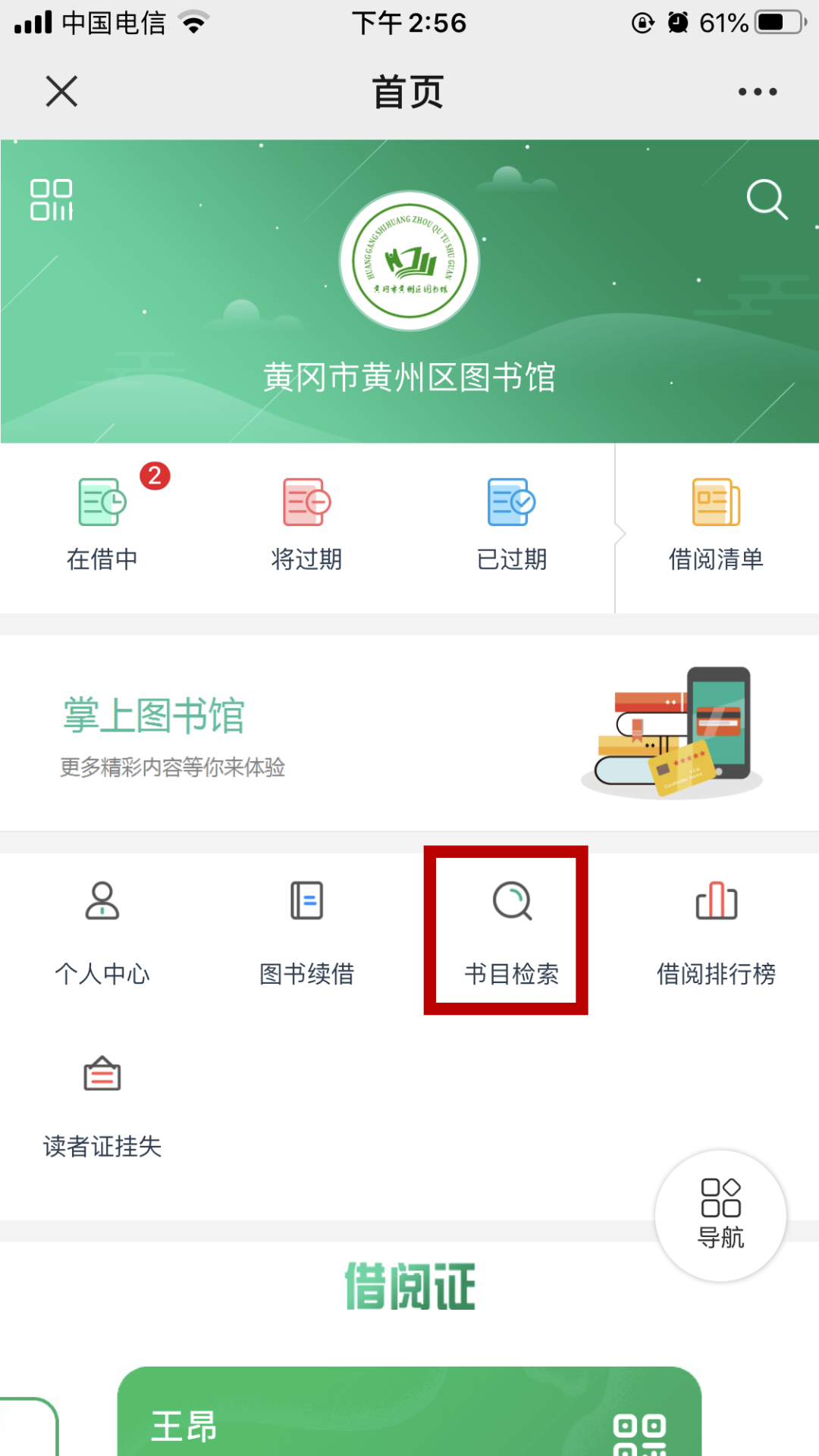819x1456 pixels.
Task: Tap the floating 导航 button
Action: pyautogui.click(x=720, y=1215)
